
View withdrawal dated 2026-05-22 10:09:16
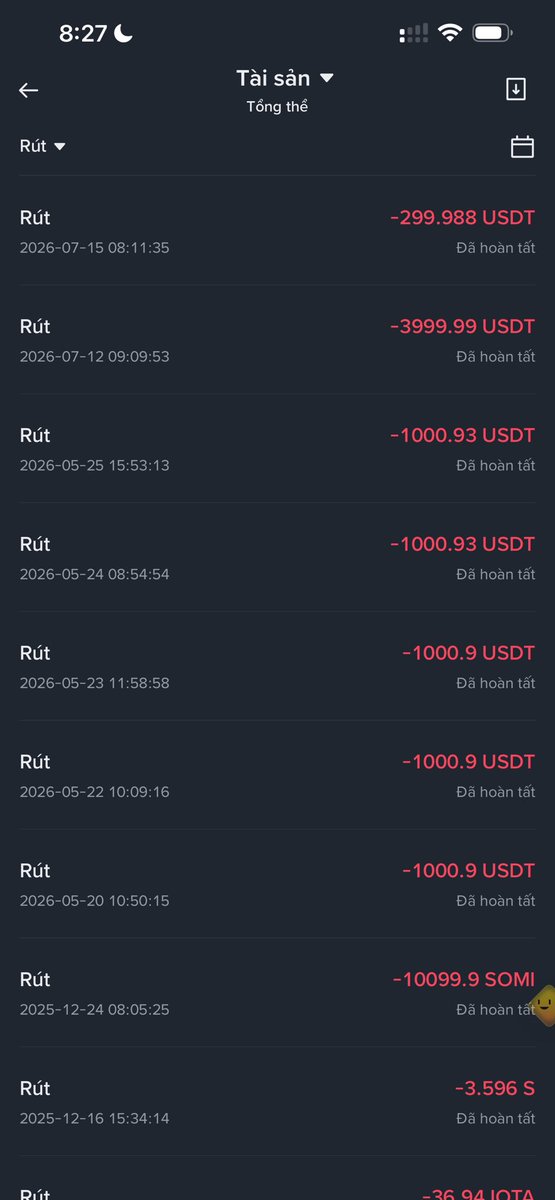tap(277, 776)
